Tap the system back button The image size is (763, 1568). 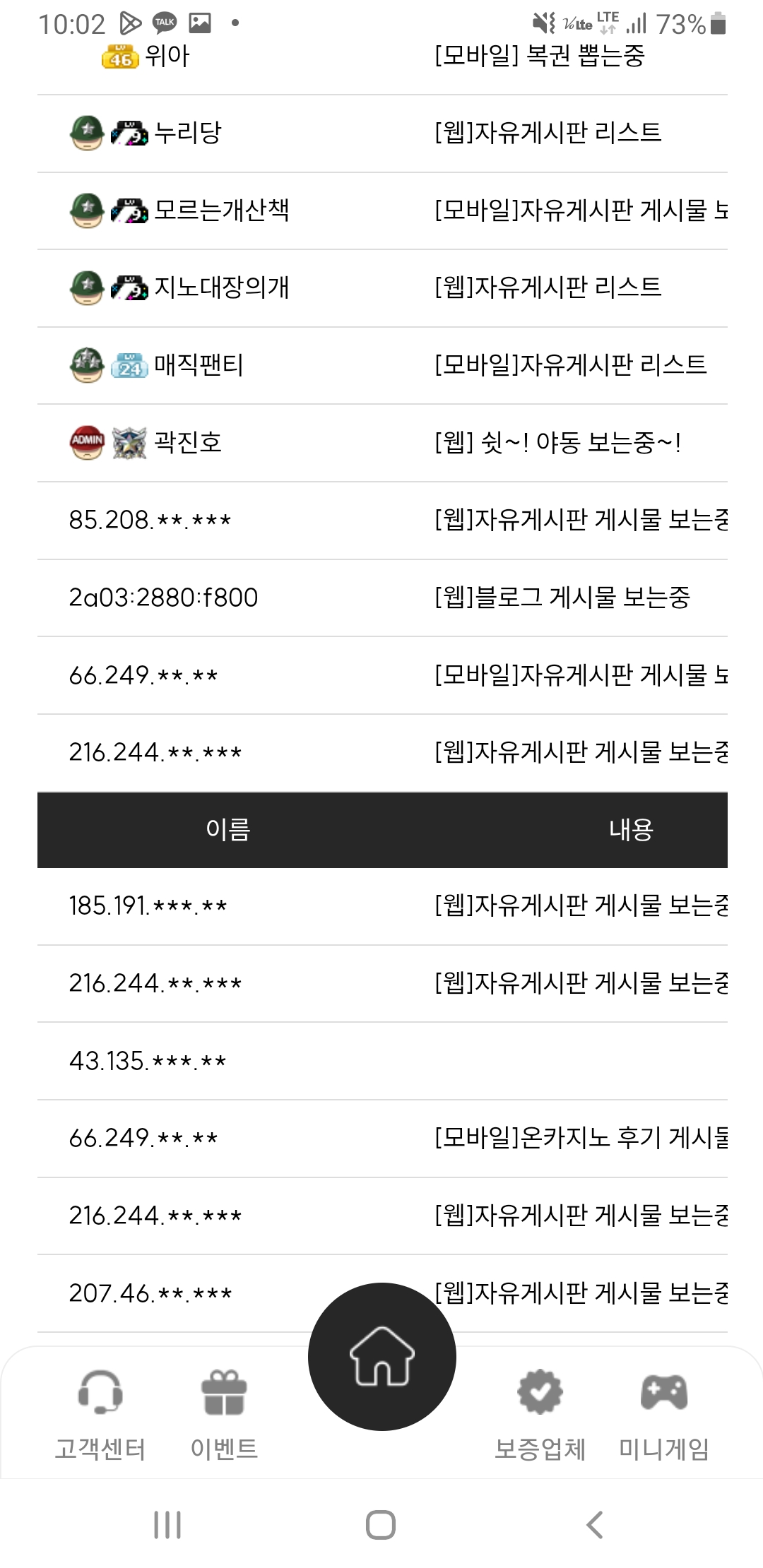pos(595,1525)
